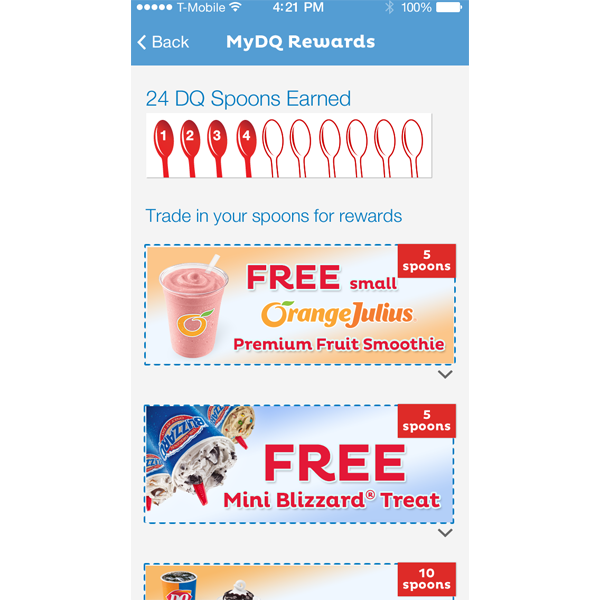Screen dimensions: 600x600
Task: Expand details under the Mini Blizzard coupon
Action: pos(446,534)
